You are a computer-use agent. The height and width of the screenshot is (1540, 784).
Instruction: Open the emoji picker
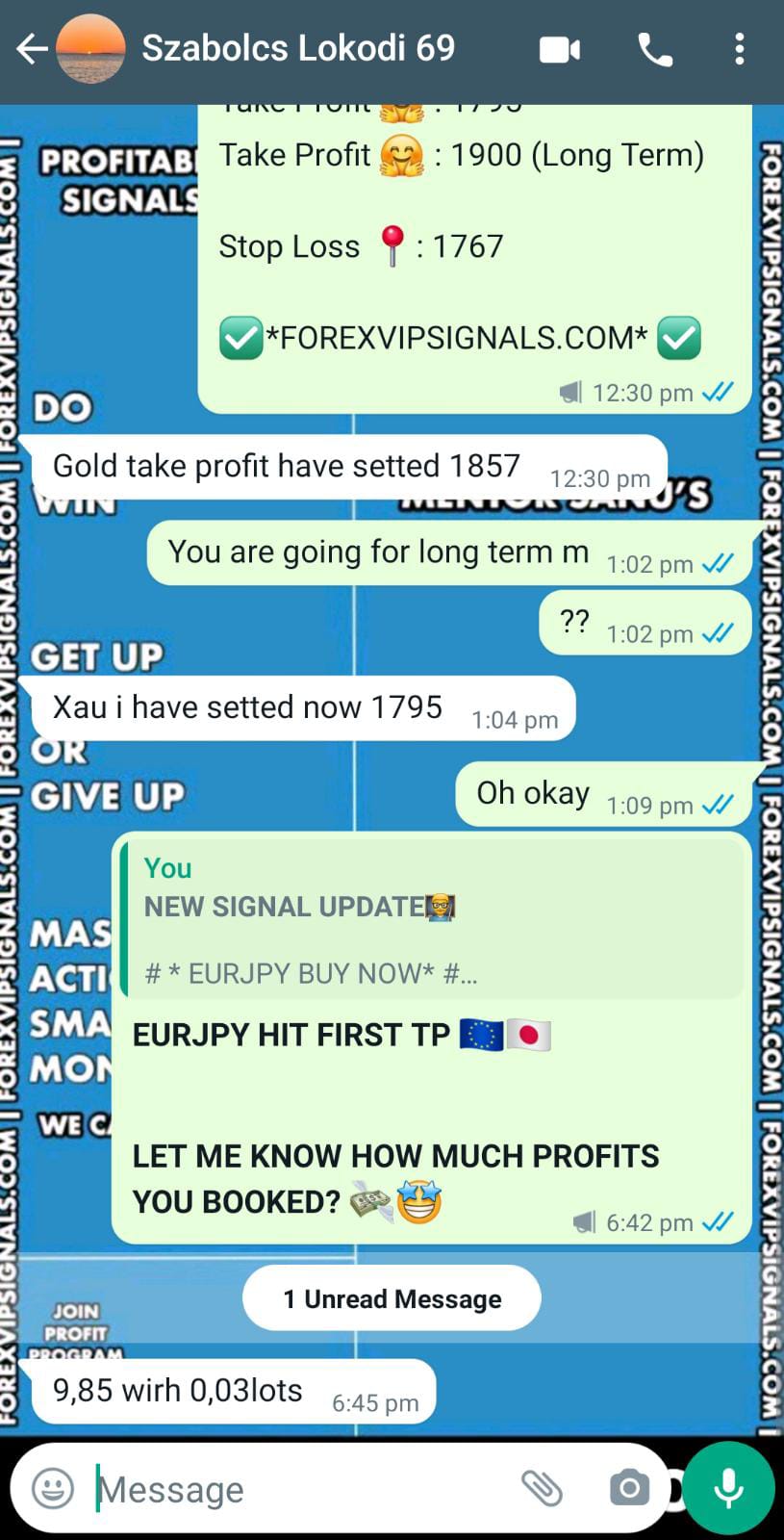(x=53, y=1488)
